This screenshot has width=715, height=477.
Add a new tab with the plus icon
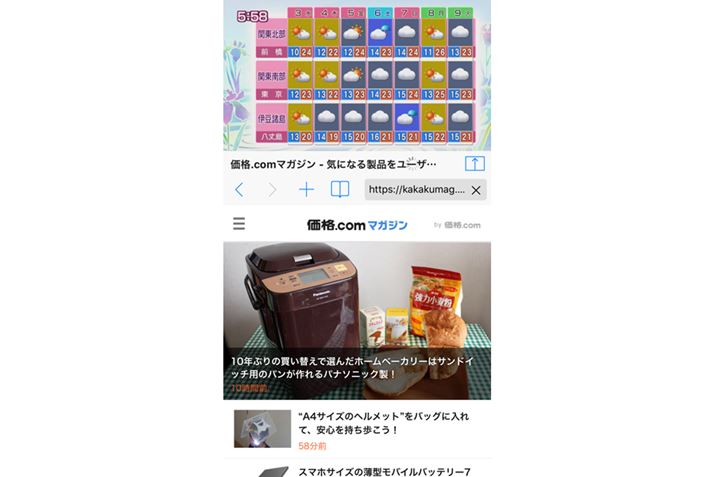pos(306,190)
